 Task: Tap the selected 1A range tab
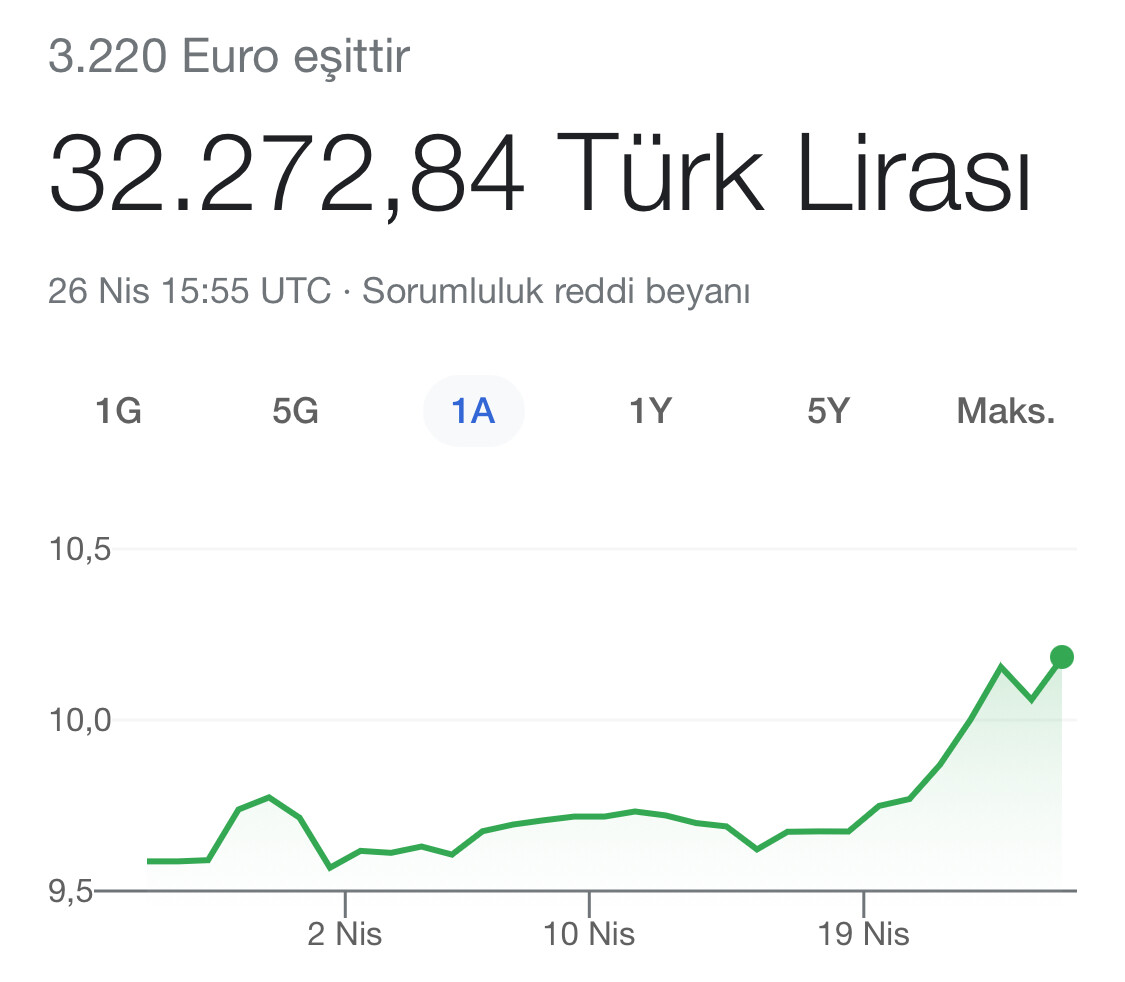(473, 411)
